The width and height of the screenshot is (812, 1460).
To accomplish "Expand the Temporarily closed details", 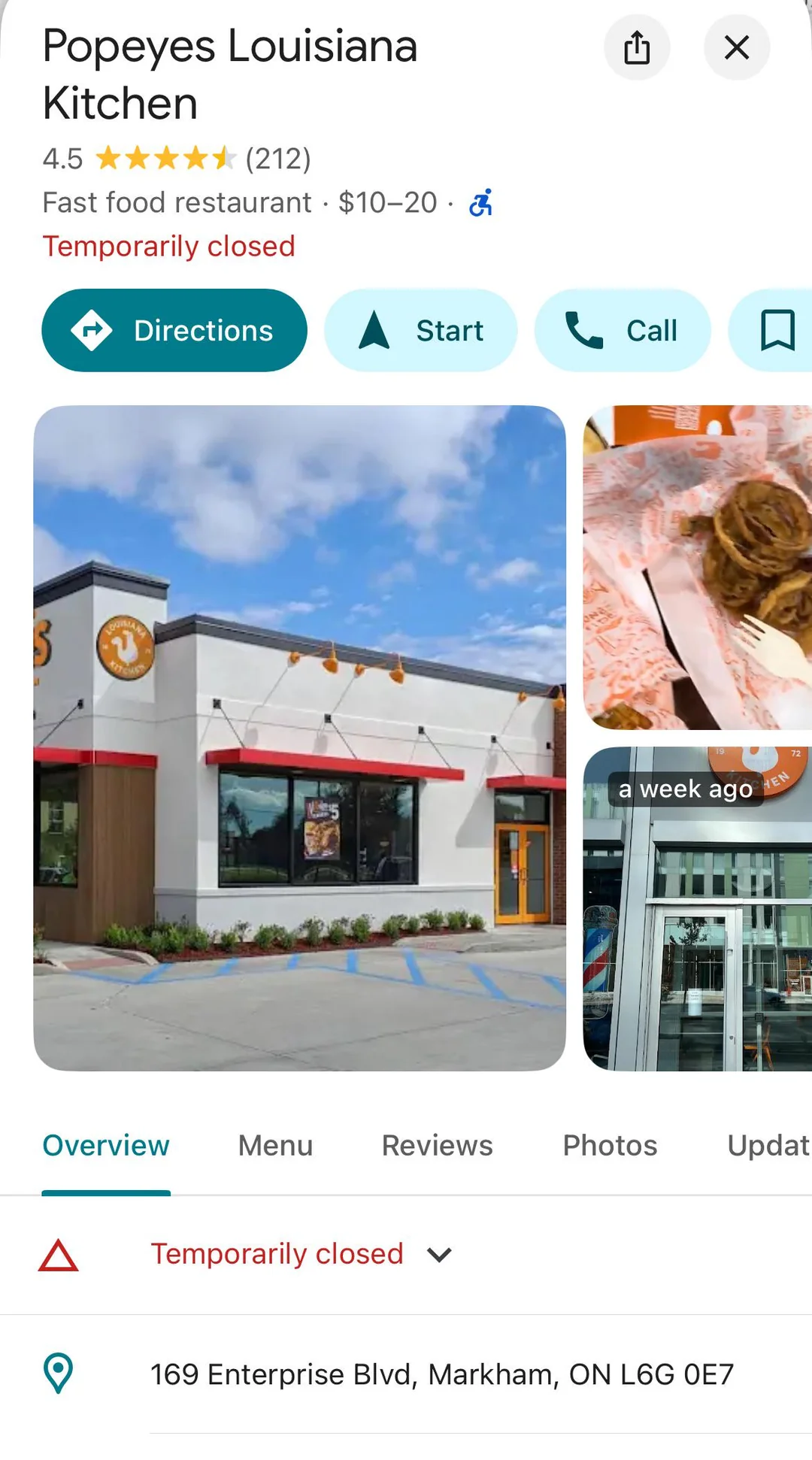I will [x=276, y=1254].
